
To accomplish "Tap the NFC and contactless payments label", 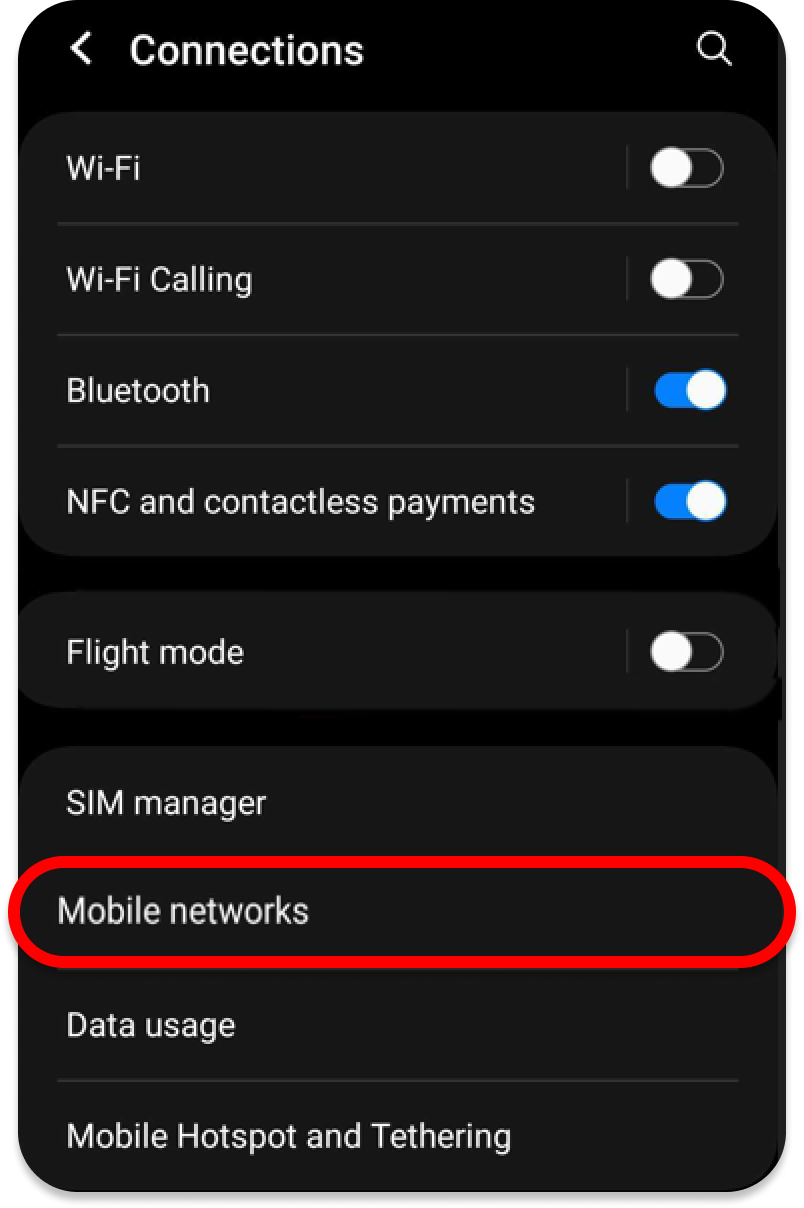I will 300,501.
